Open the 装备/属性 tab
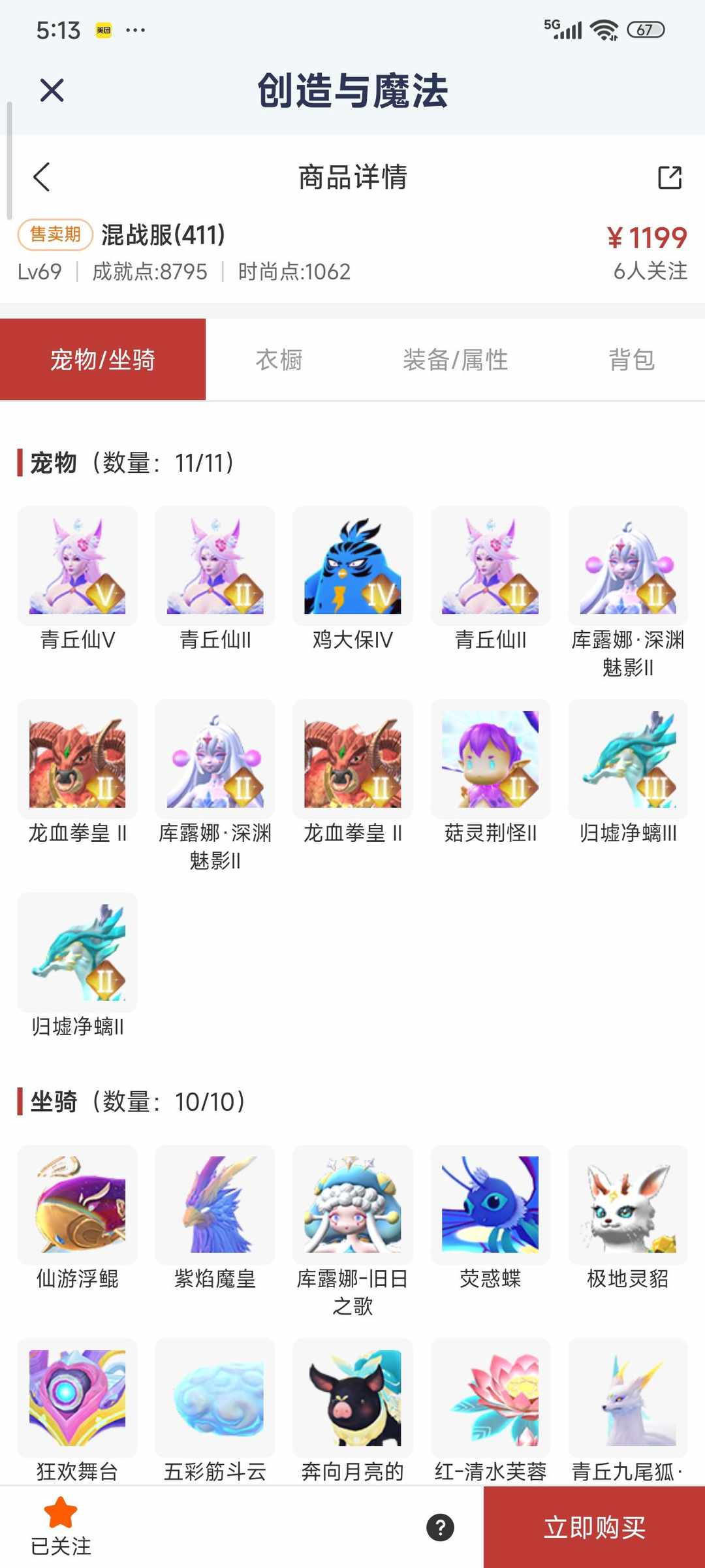 click(457, 360)
